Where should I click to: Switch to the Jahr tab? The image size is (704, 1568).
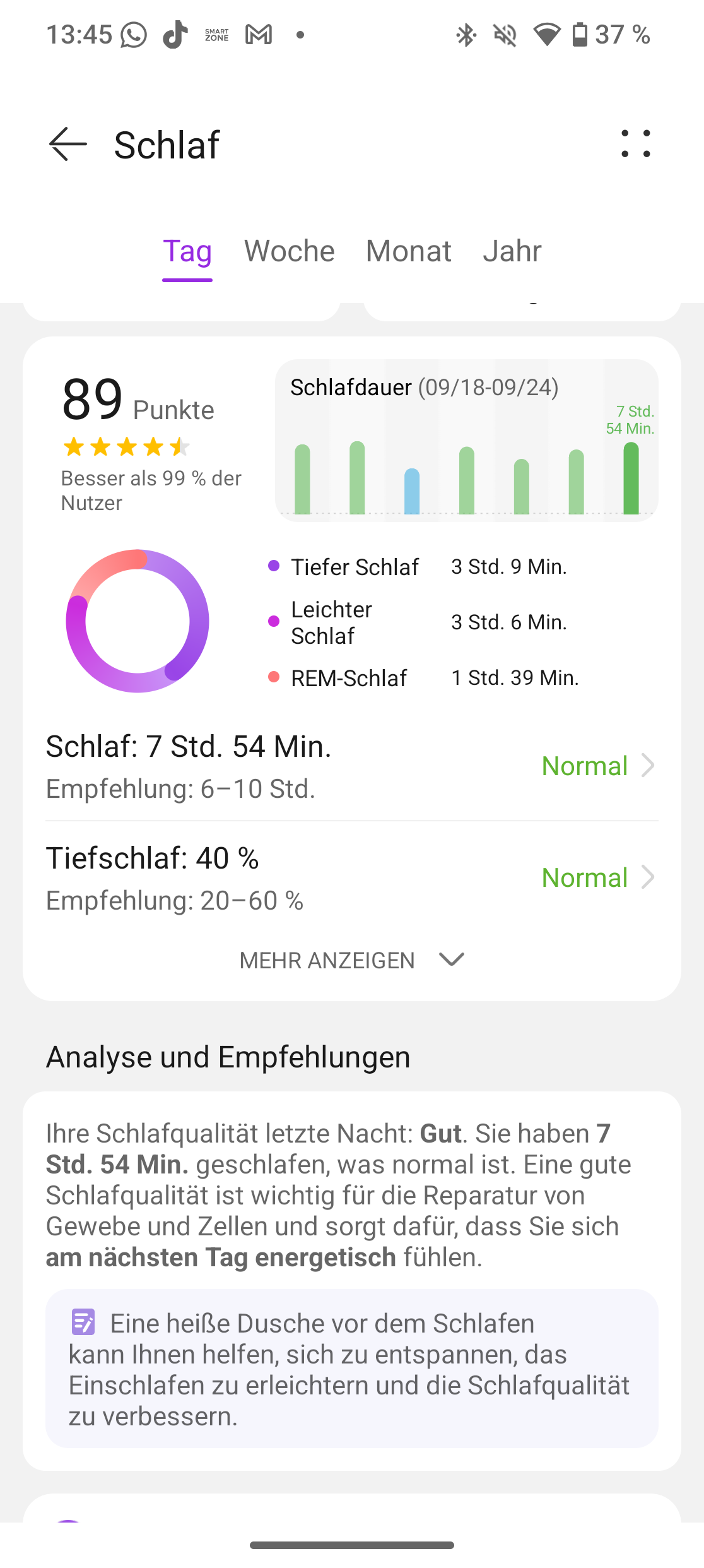(x=512, y=251)
